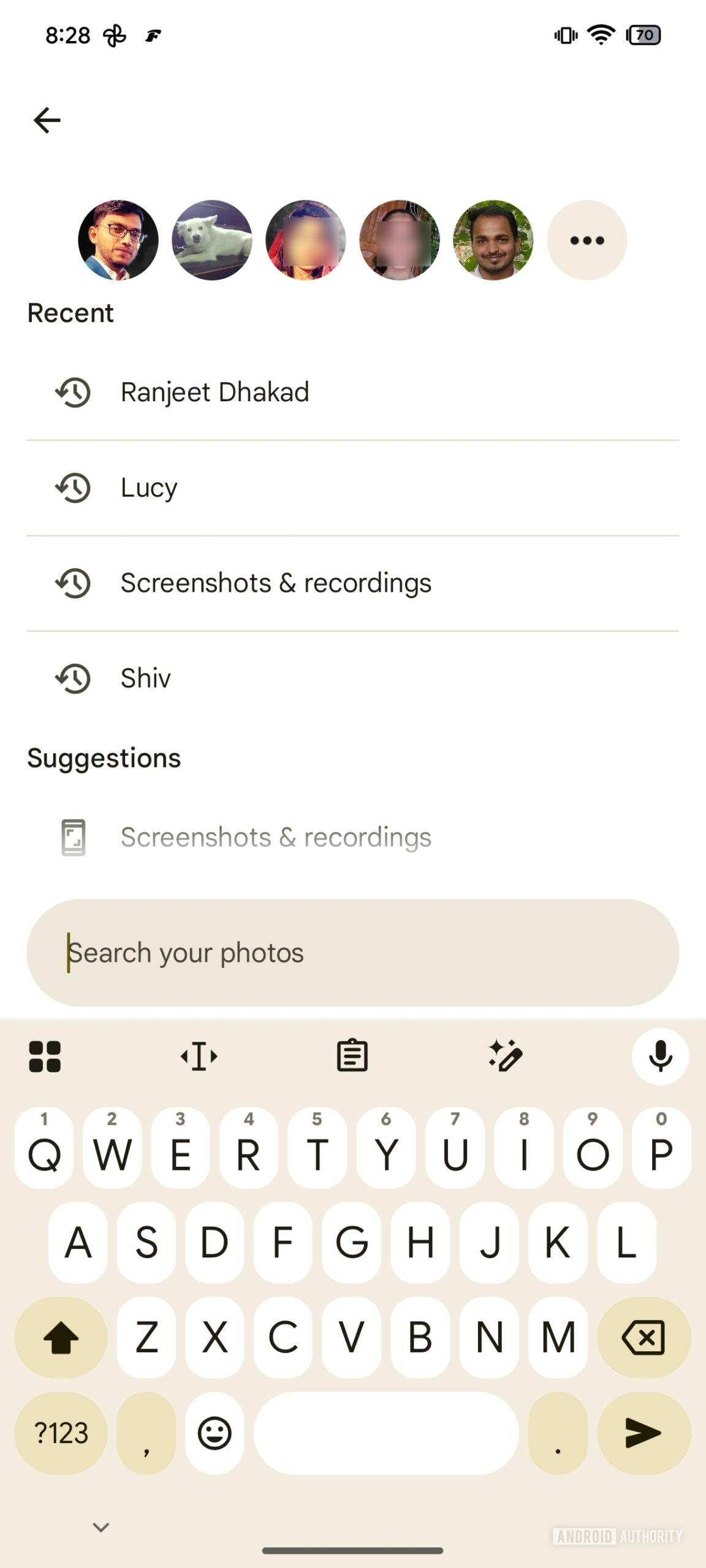The image size is (706, 1568).
Task: Focus the Search your photos field
Action: pyautogui.click(x=353, y=952)
